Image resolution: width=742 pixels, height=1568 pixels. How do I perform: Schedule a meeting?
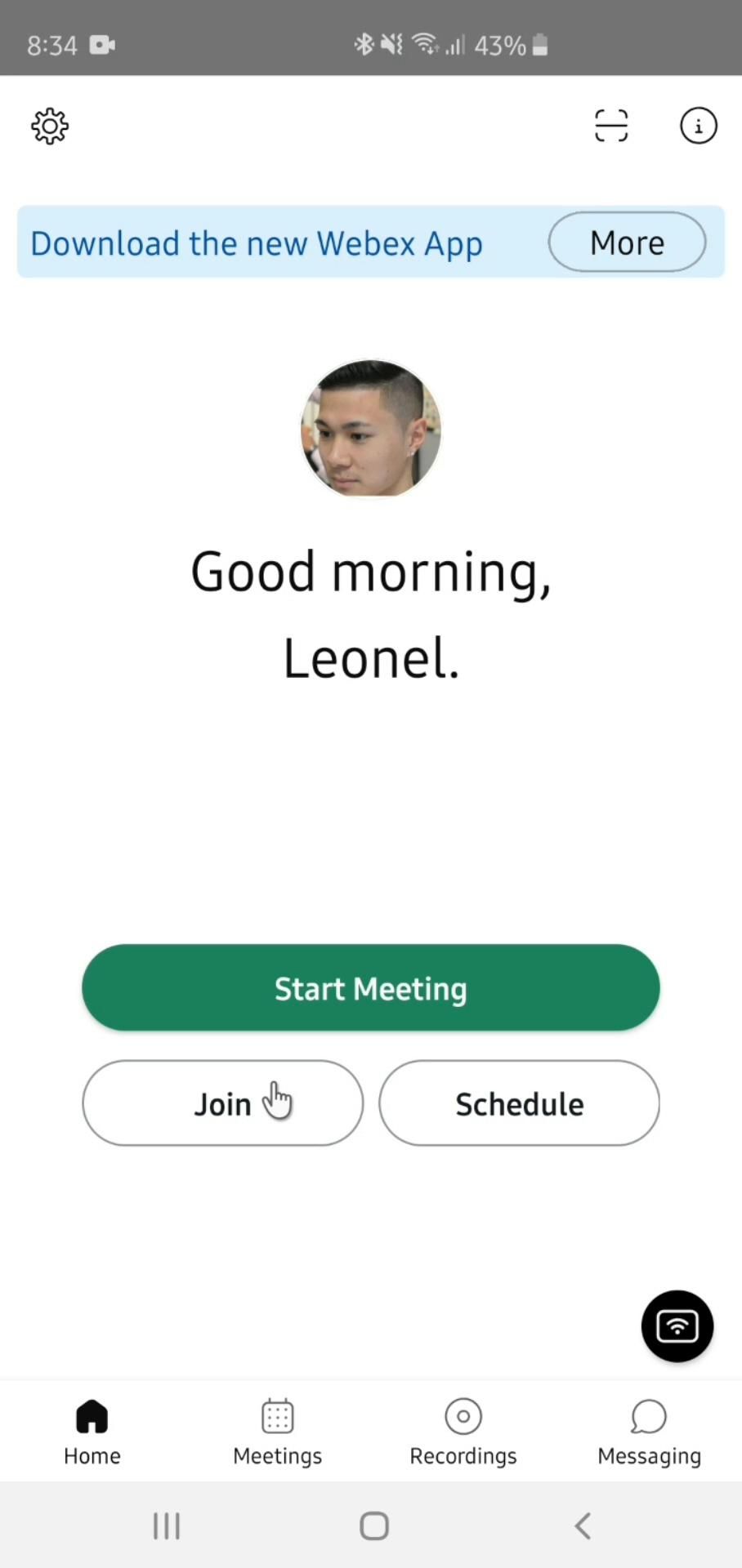coord(519,1103)
